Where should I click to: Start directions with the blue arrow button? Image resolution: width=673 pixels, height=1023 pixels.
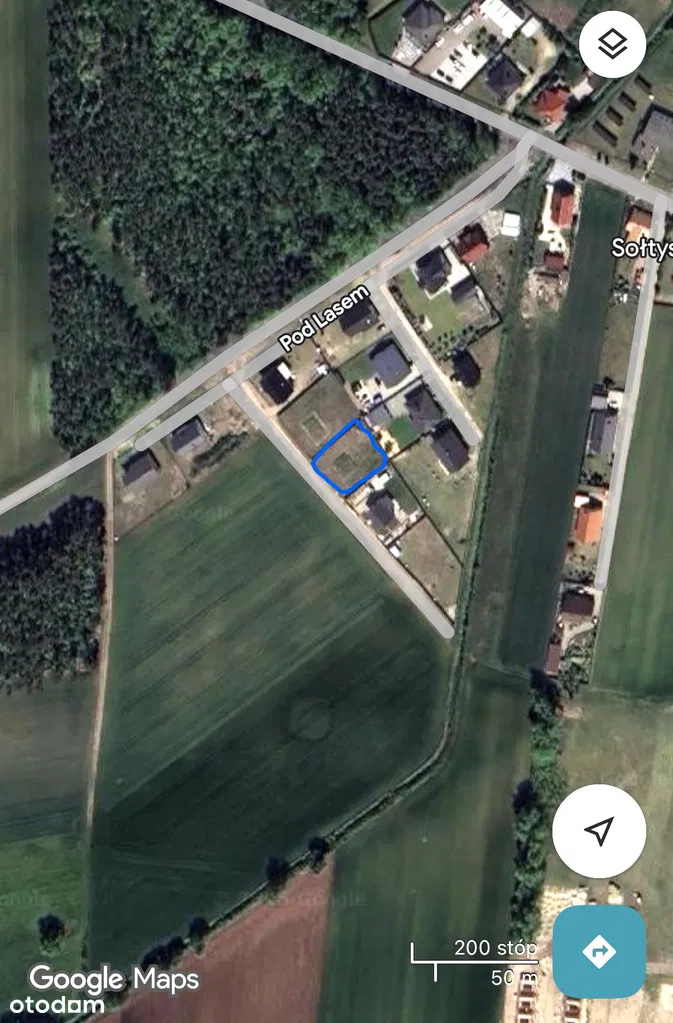point(599,951)
